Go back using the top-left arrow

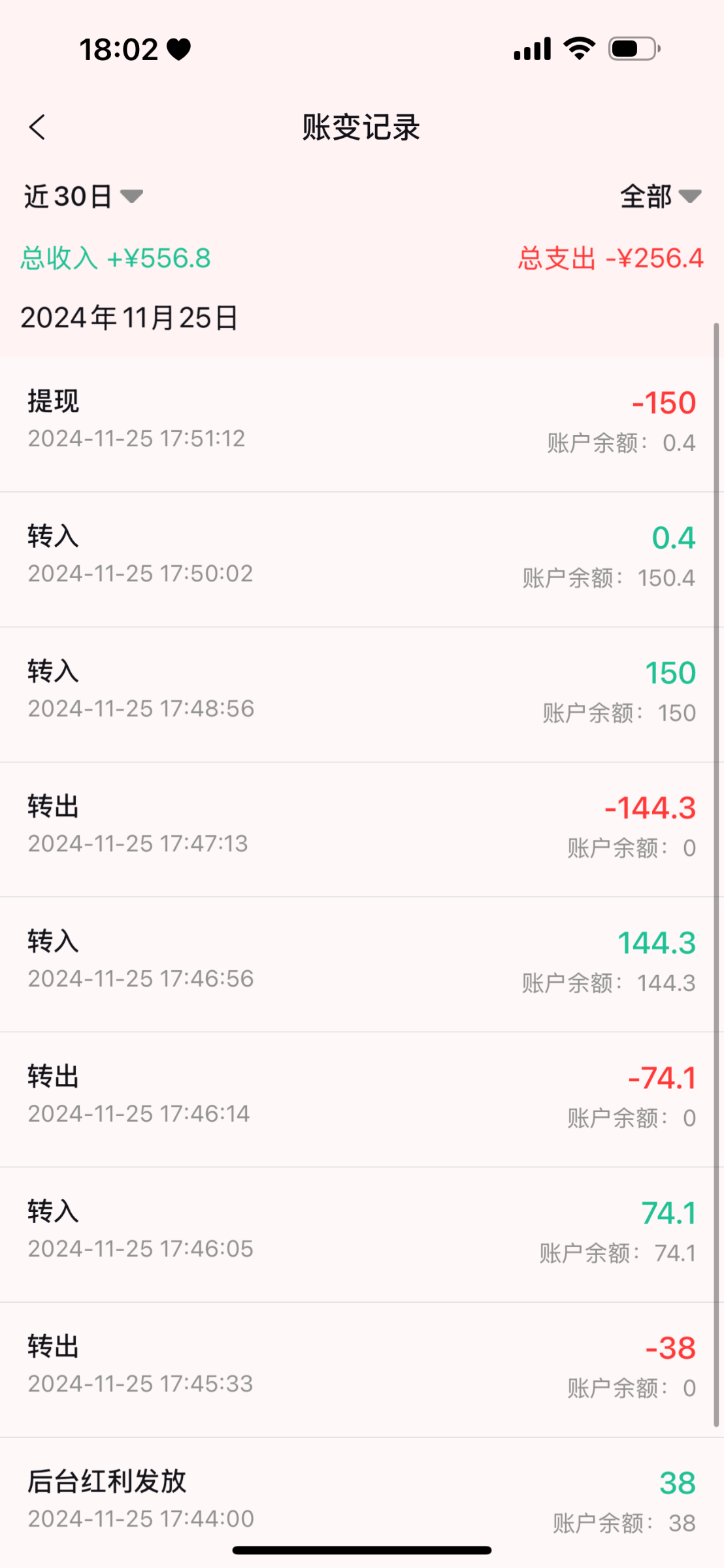(38, 127)
